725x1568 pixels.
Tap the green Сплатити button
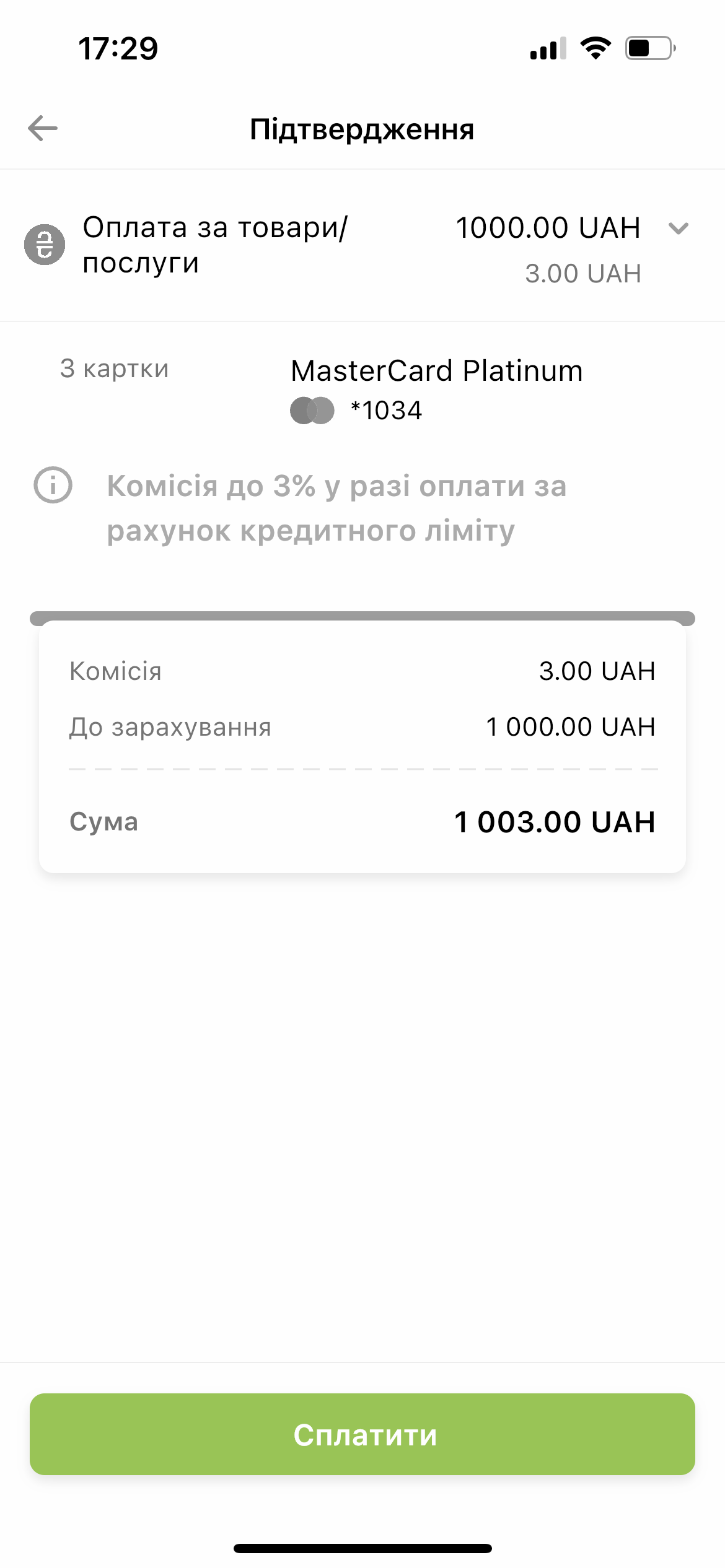click(x=362, y=1434)
